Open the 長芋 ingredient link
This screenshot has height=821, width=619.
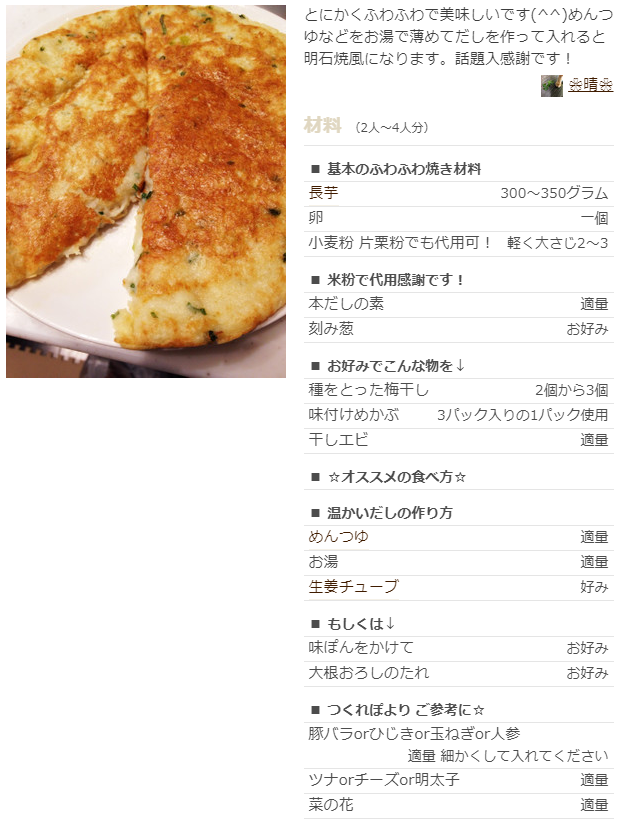pos(323,193)
